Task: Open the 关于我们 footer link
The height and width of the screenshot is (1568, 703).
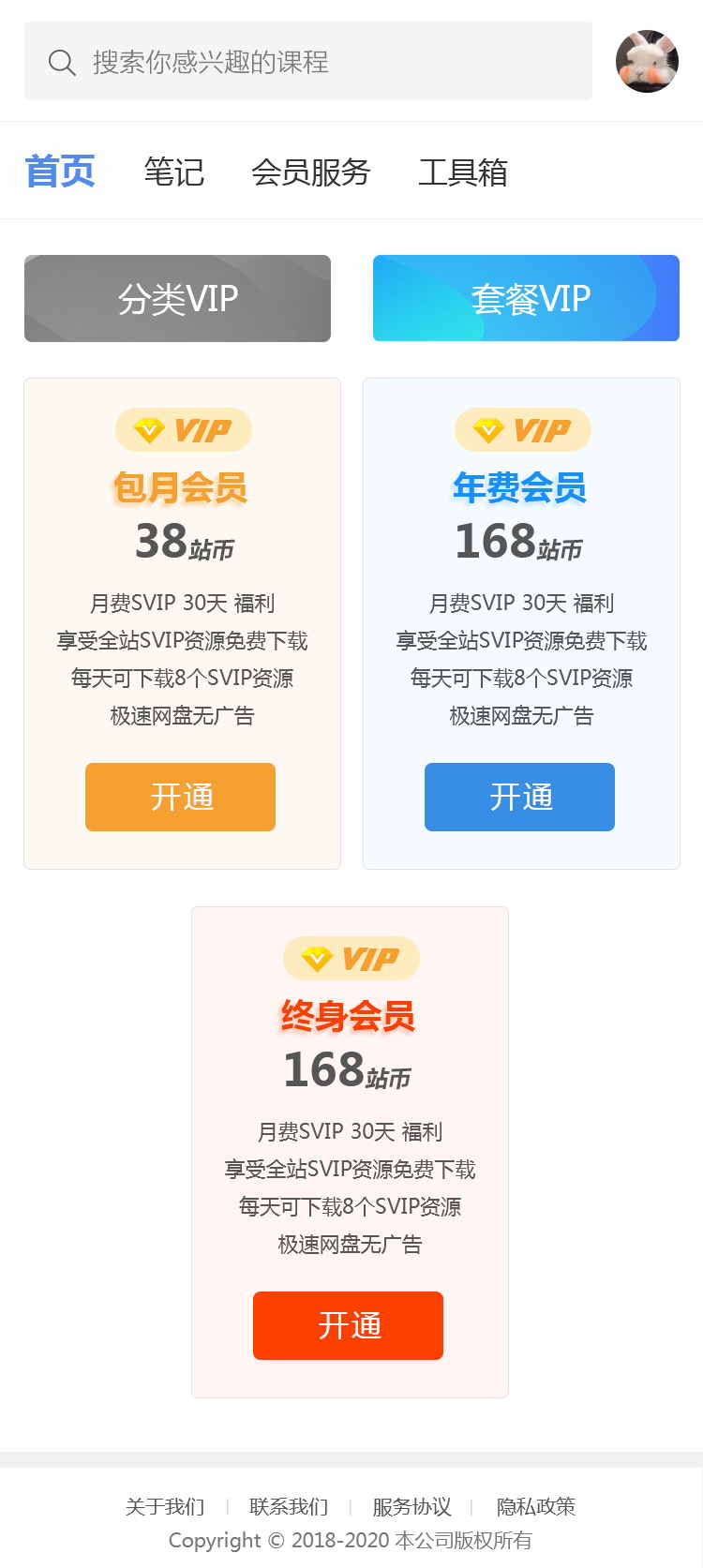Action: coord(165,1506)
